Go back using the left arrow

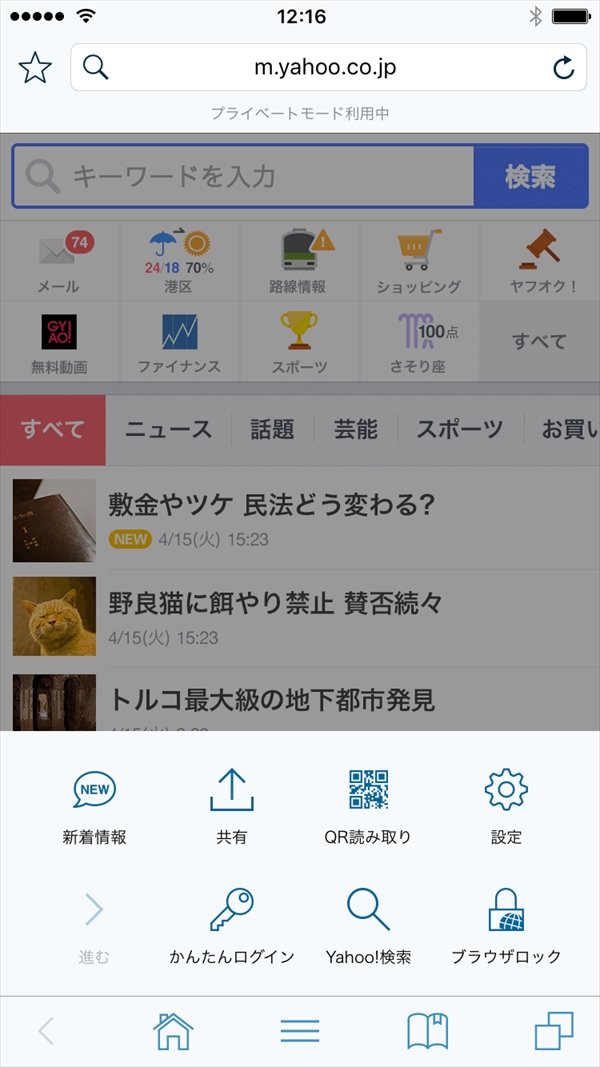click(x=46, y=1030)
